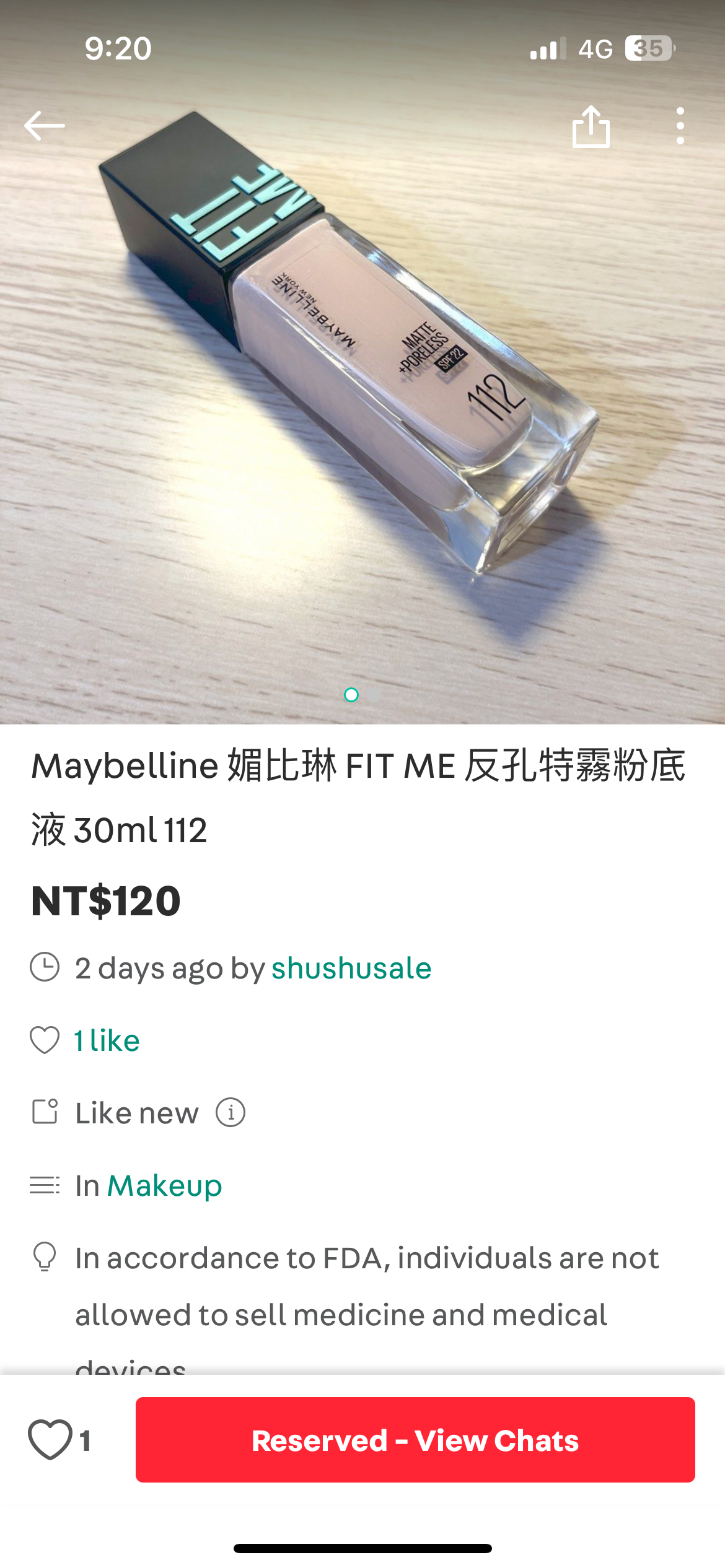725x1568 pixels.
Task: Open the three-dot overflow menu
Action: click(x=680, y=126)
